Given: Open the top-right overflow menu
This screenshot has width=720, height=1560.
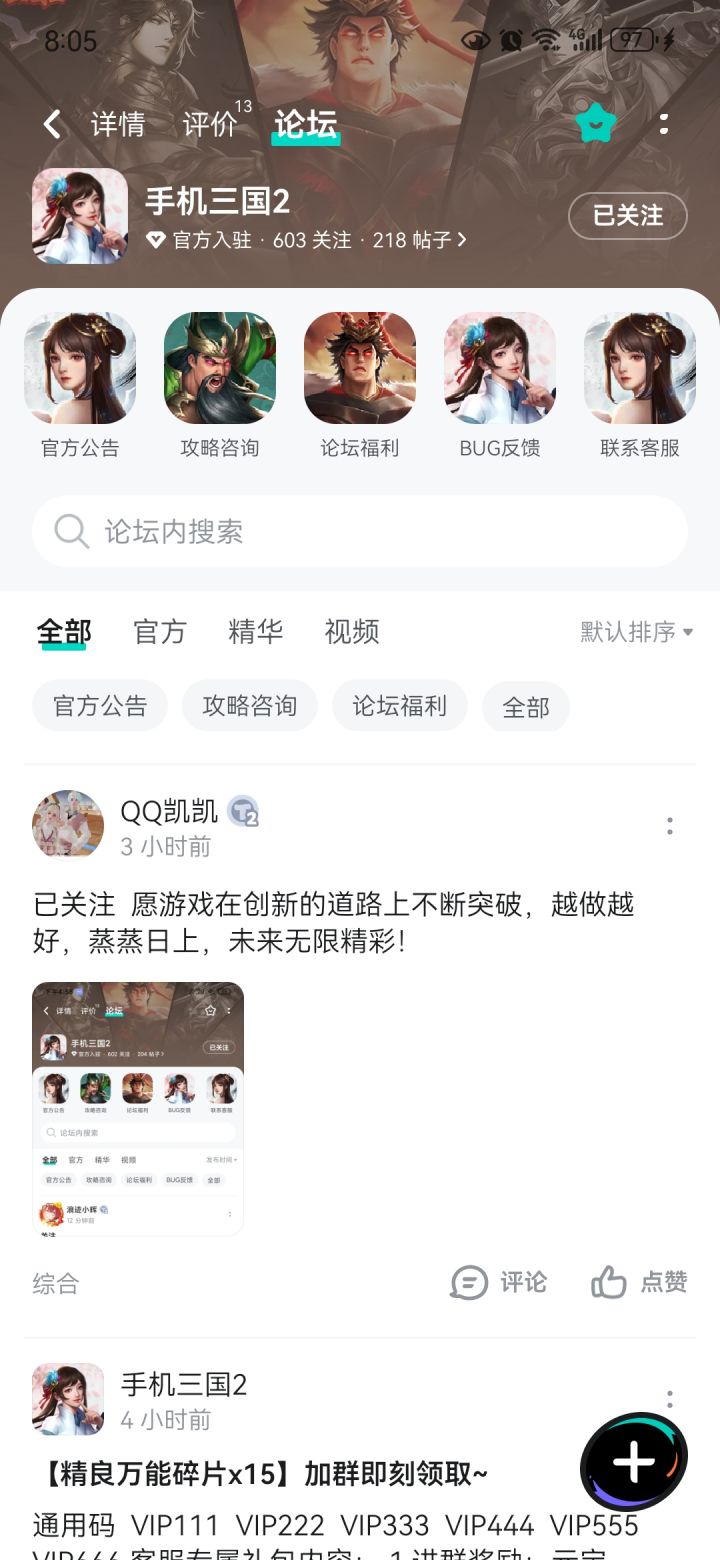Looking at the screenshot, I should pyautogui.click(x=664, y=125).
